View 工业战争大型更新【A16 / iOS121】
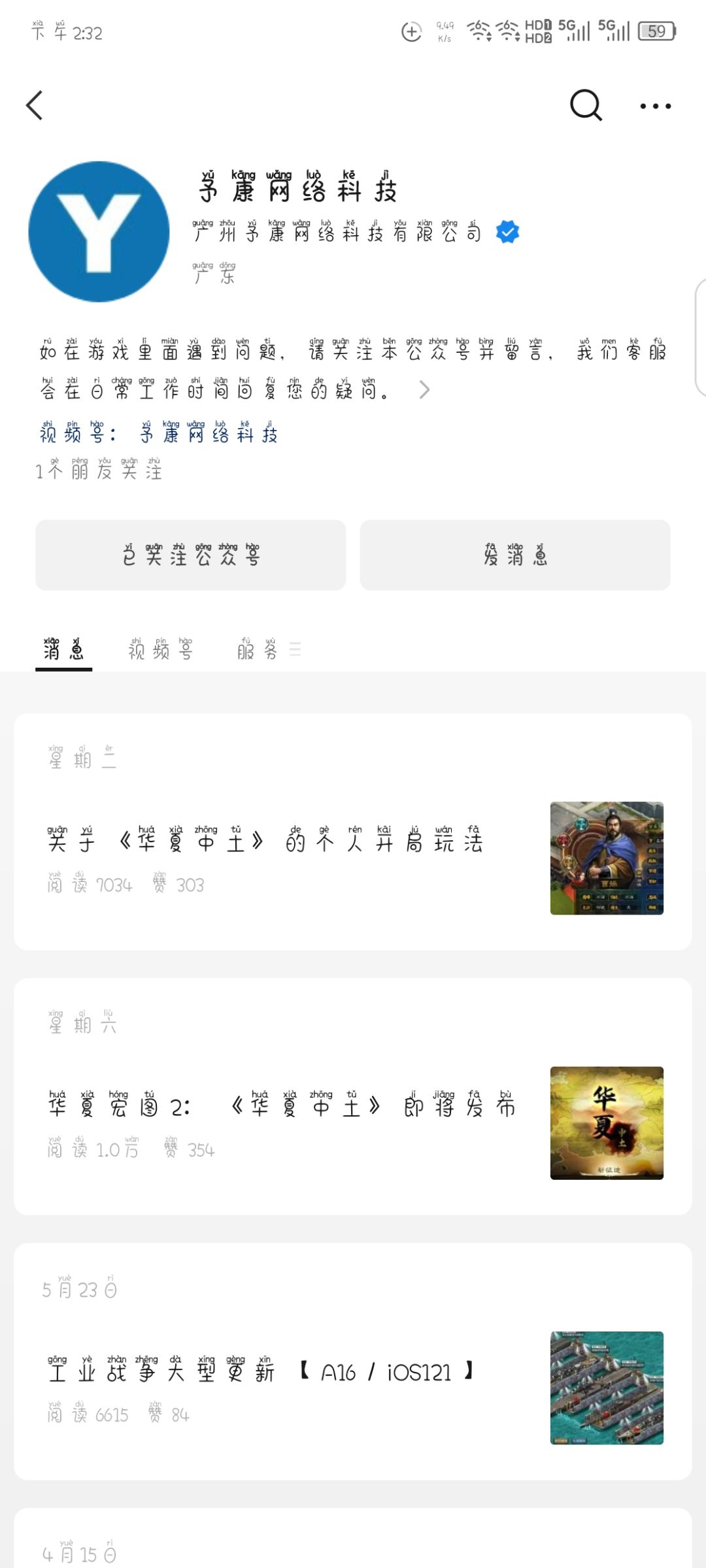Screen dimensions: 706x1568 260,1371
